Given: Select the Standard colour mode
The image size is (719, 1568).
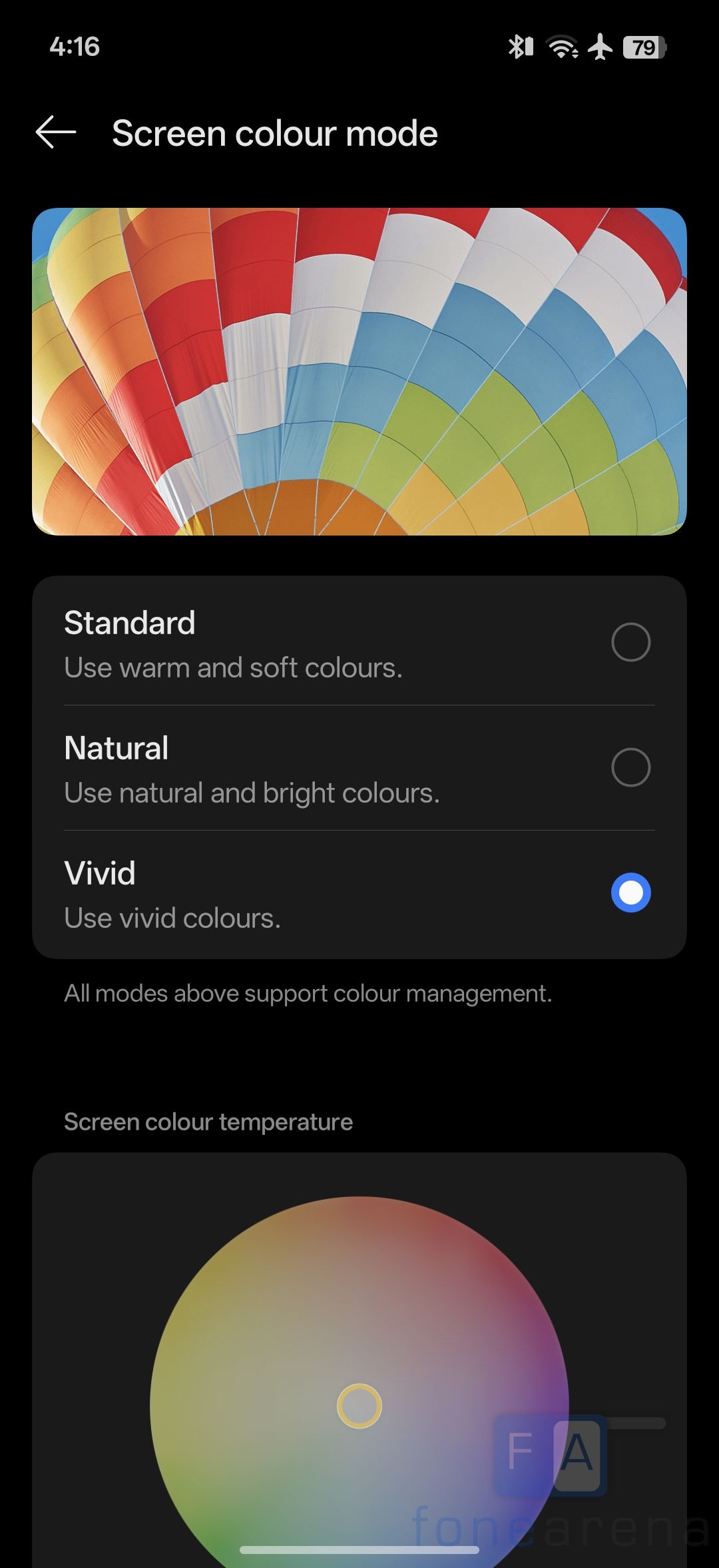Looking at the screenshot, I should click(630, 642).
